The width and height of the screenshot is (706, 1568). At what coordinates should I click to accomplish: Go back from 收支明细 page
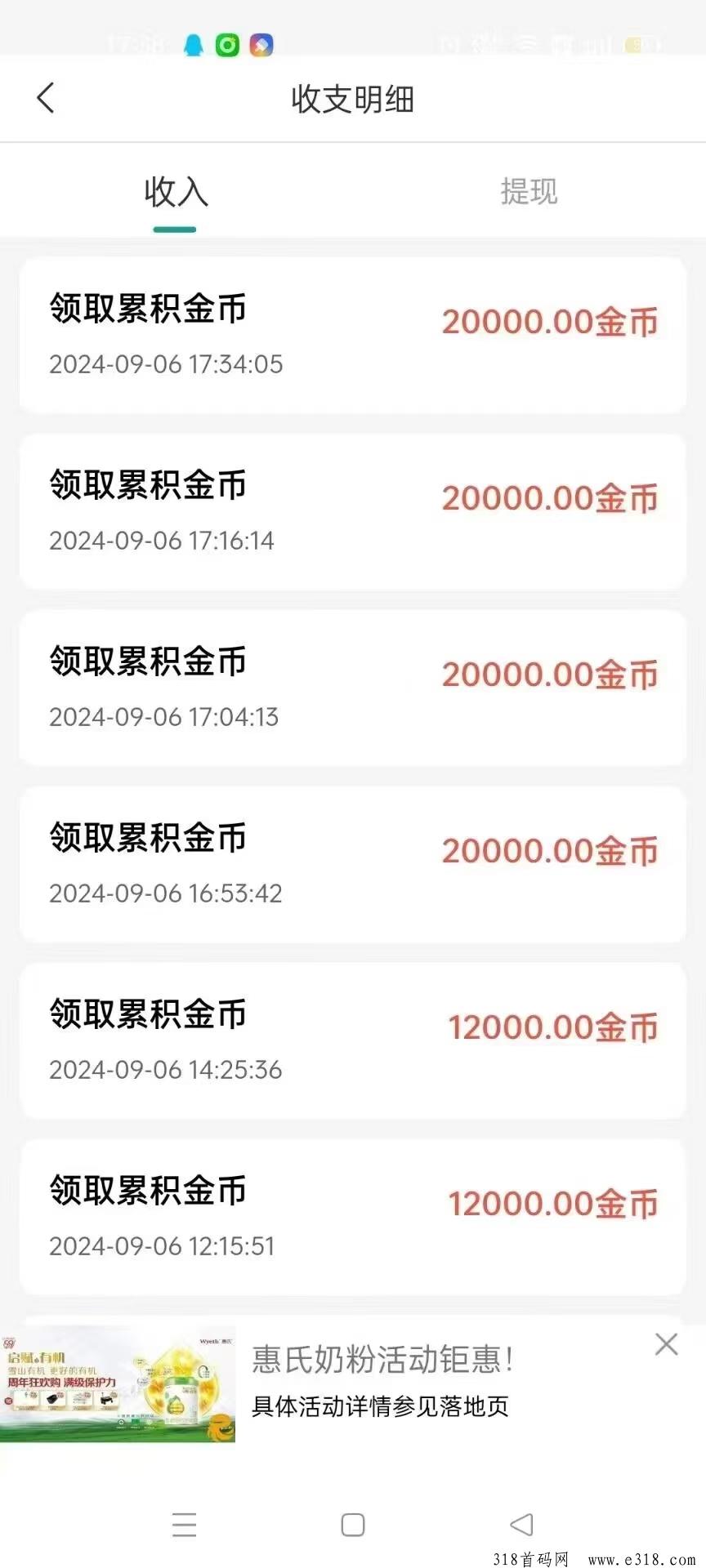coord(46,98)
